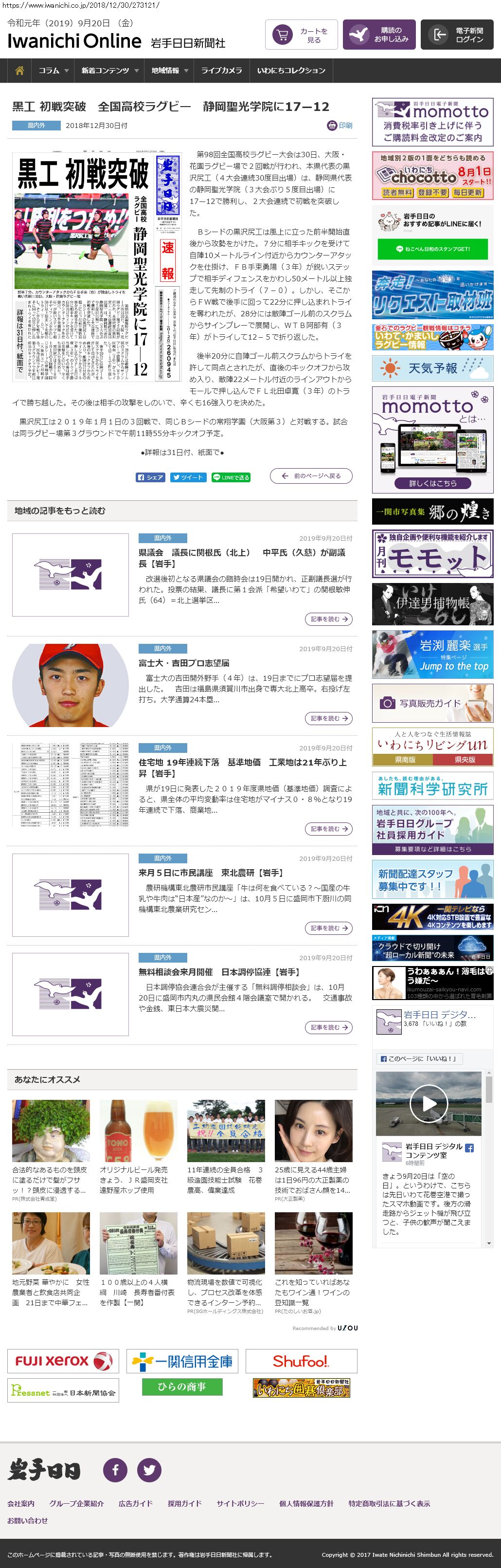Screen dimensions: 501x1568
Task: Play the video in Facebook widget
Action: pos(429,1102)
